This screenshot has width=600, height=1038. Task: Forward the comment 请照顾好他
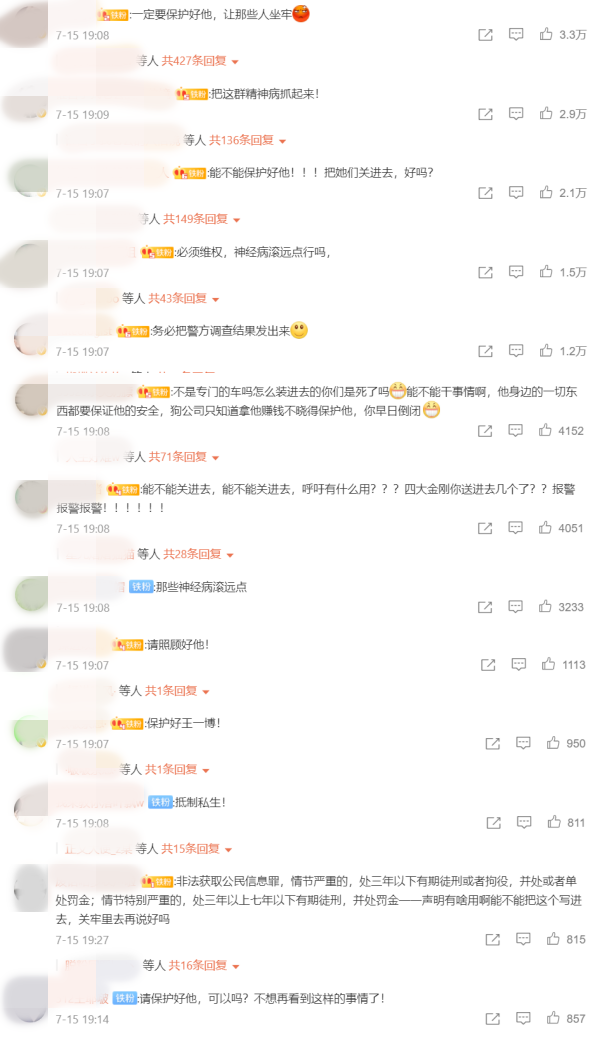point(489,665)
